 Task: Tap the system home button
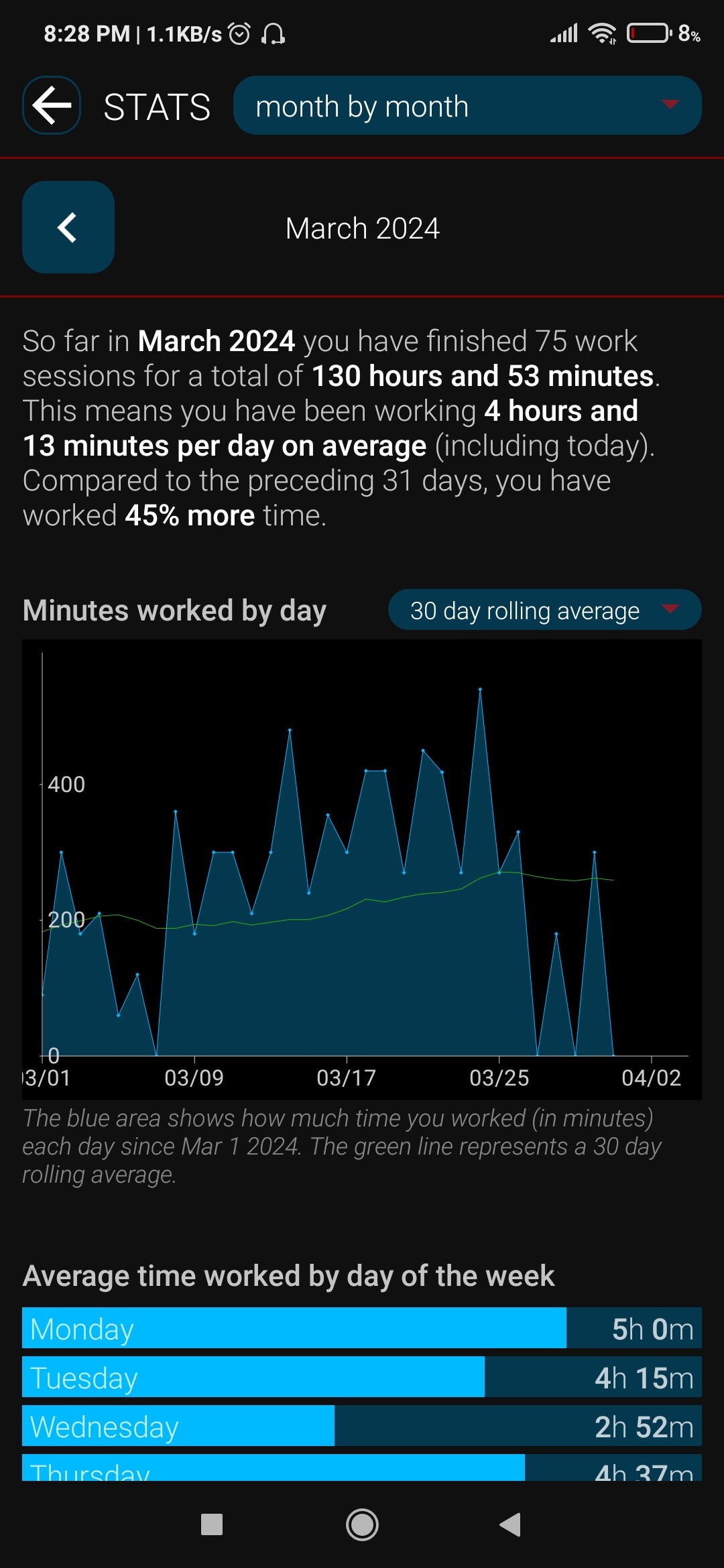click(x=362, y=1524)
